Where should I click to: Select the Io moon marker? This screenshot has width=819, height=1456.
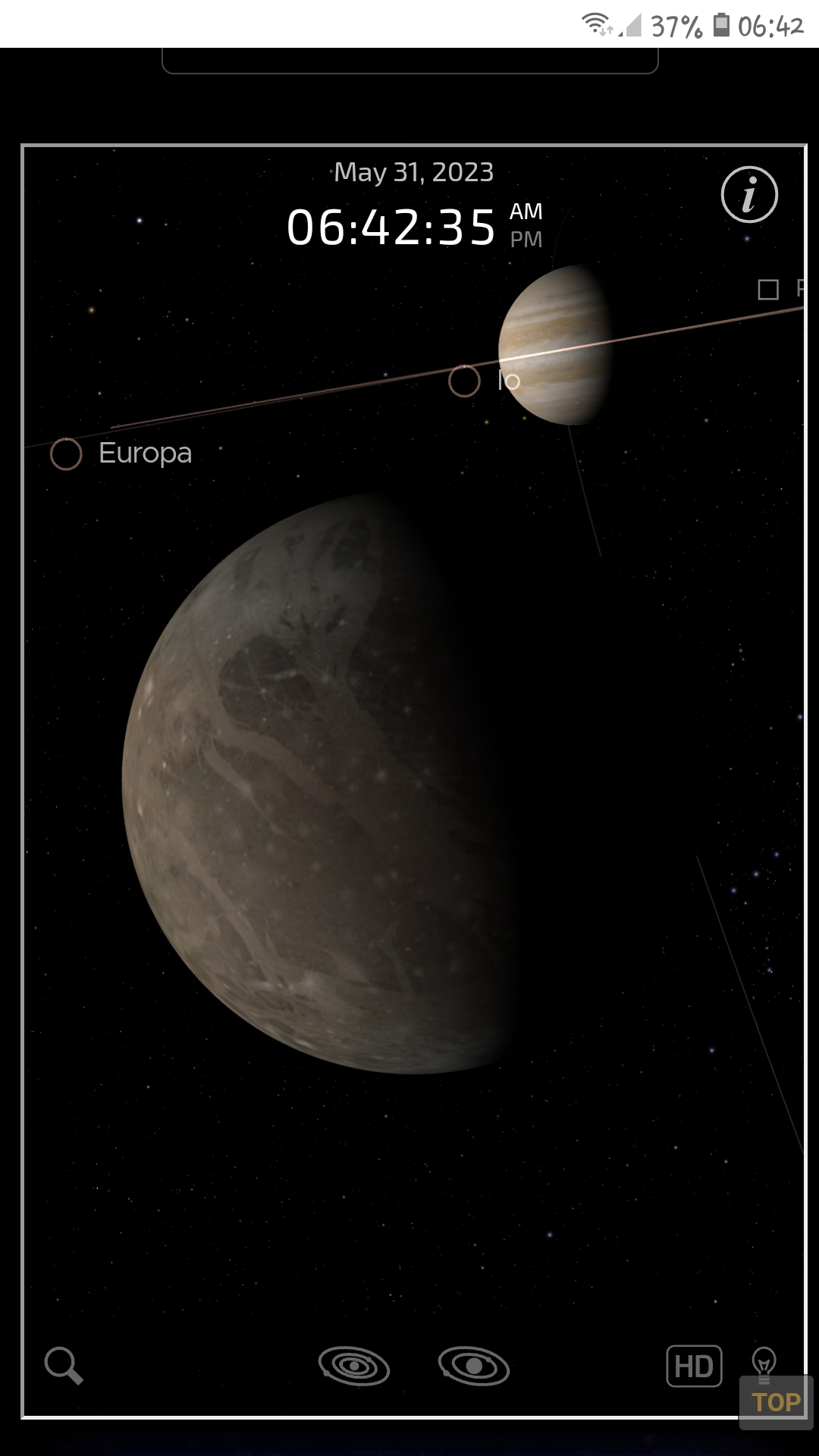click(464, 381)
